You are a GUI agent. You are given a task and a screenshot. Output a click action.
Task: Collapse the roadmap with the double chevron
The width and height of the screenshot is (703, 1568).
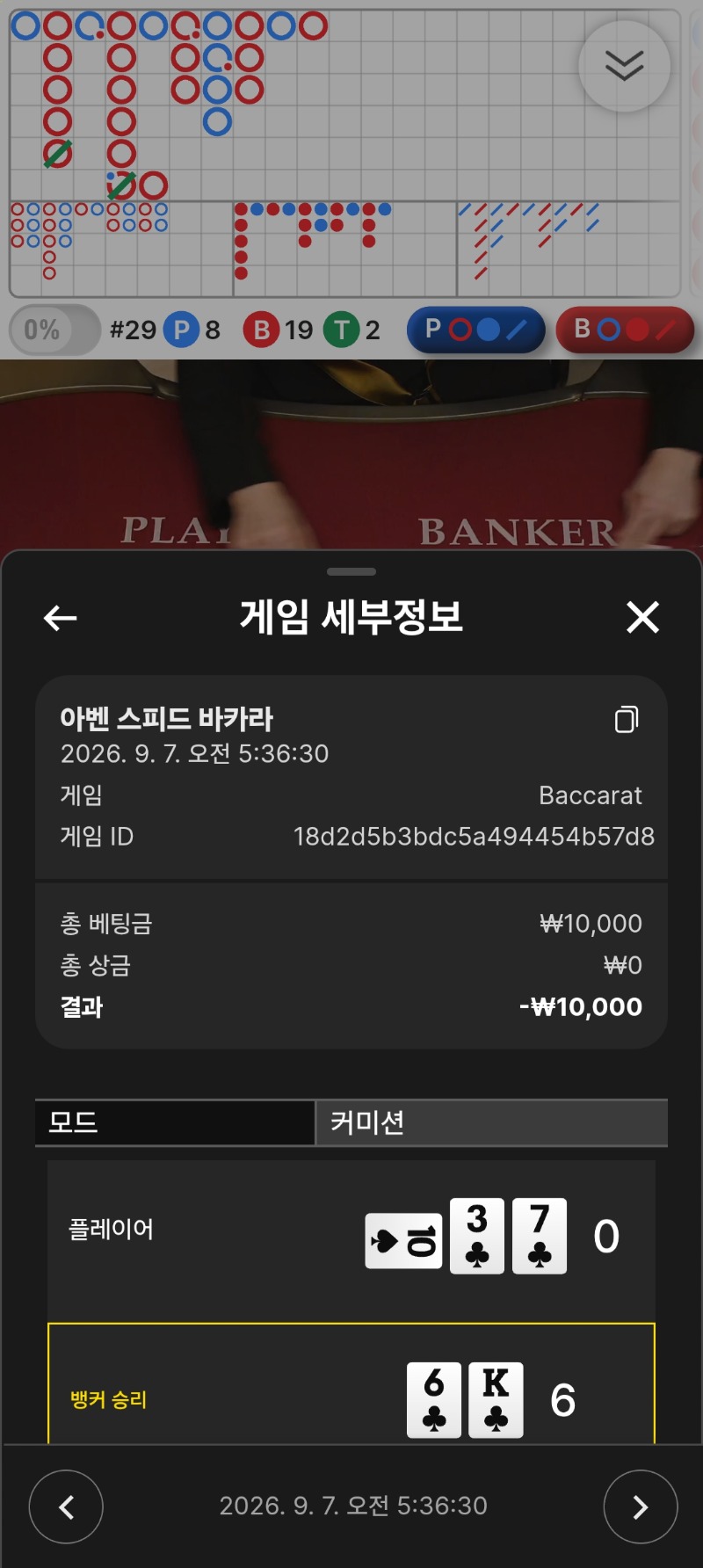pos(625,66)
